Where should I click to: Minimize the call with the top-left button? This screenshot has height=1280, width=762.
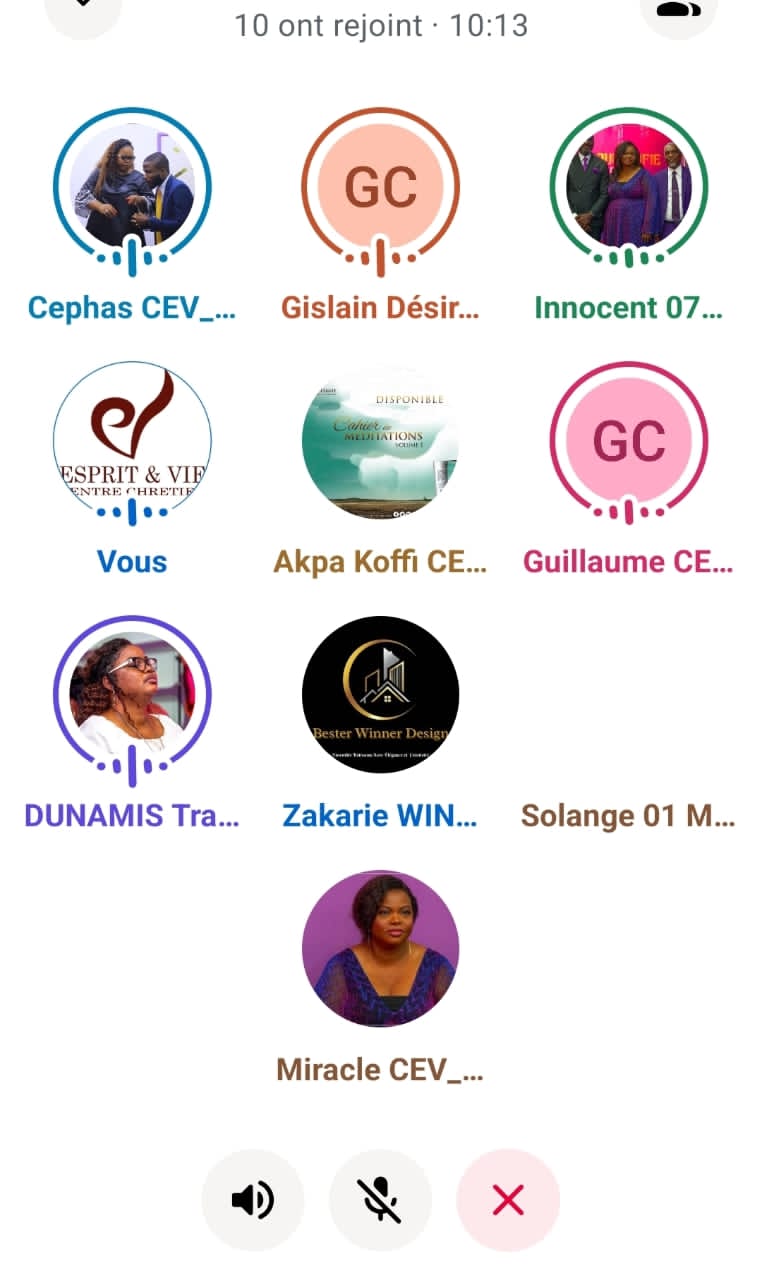[84, 10]
